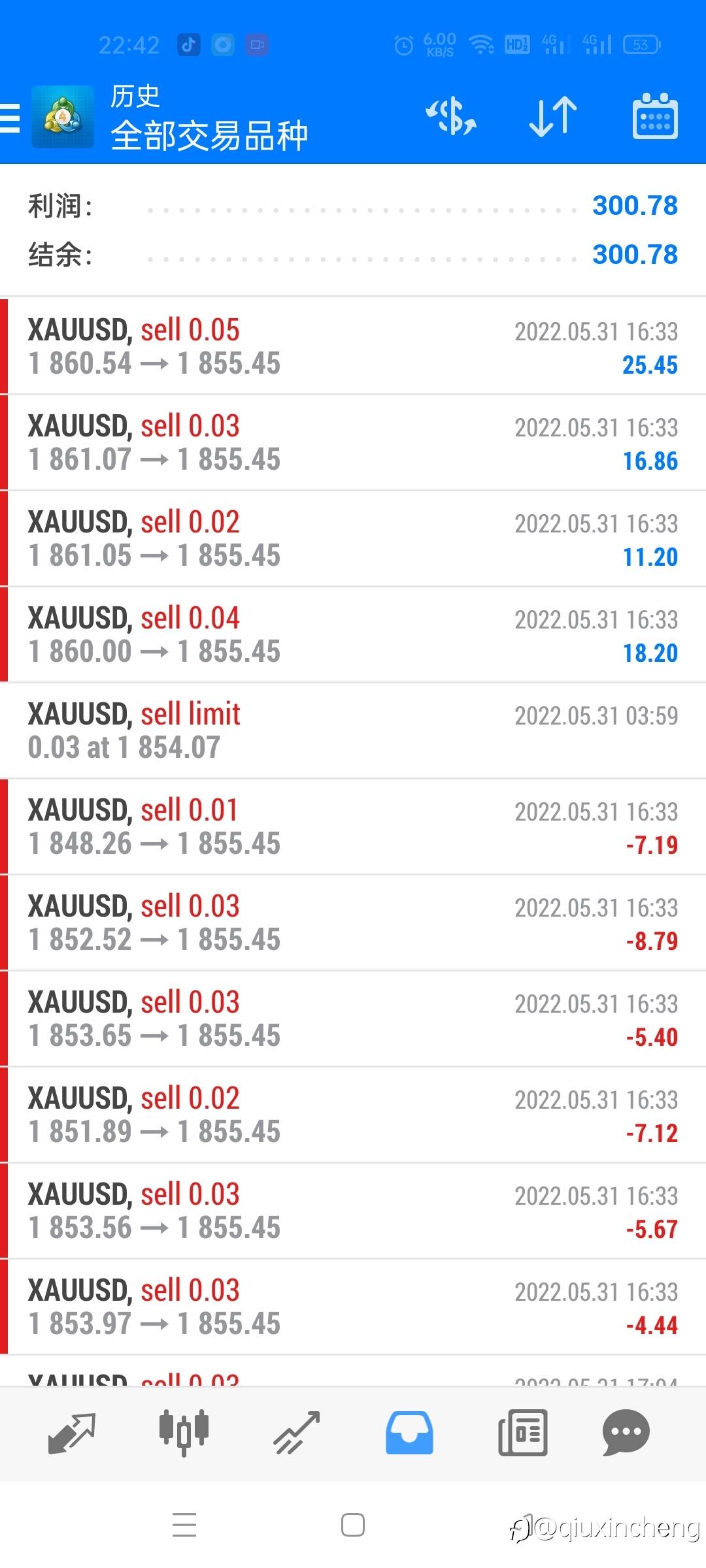Image resolution: width=706 pixels, height=1568 pixels.
Task: Open the sell 0.04 trade at 1 860.00
Action: [x=353, y=634]
